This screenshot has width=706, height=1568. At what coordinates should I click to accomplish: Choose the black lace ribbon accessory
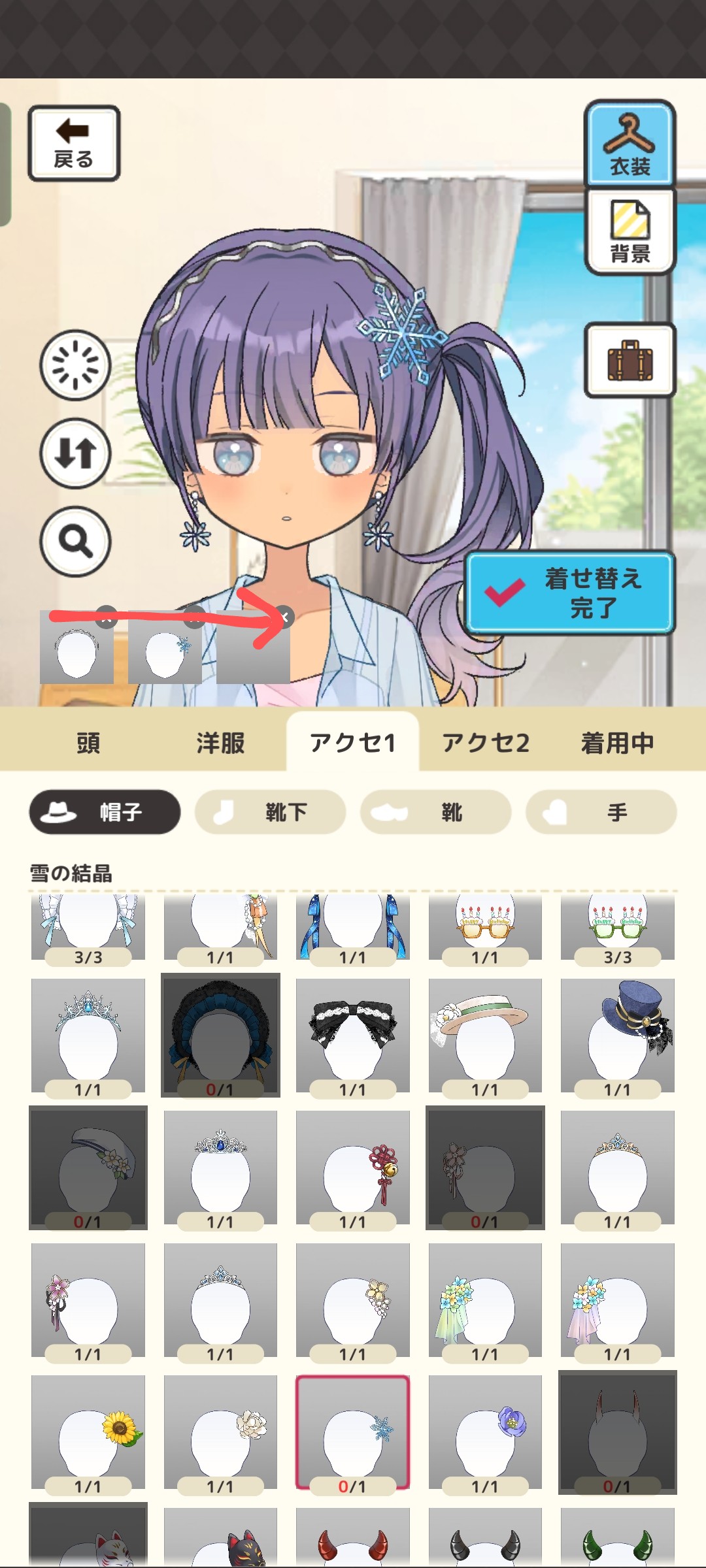point(353,1034)
